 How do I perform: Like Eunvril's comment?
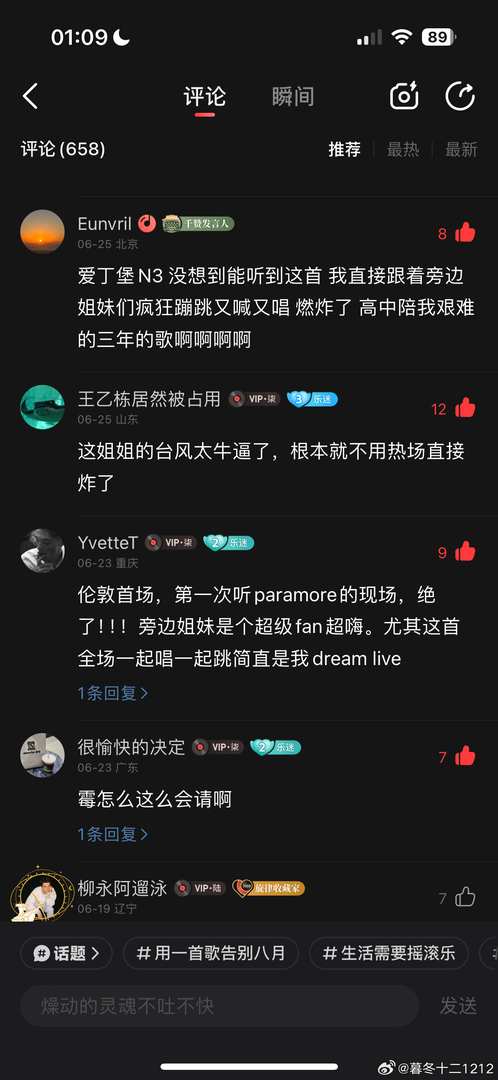[466, 233]
